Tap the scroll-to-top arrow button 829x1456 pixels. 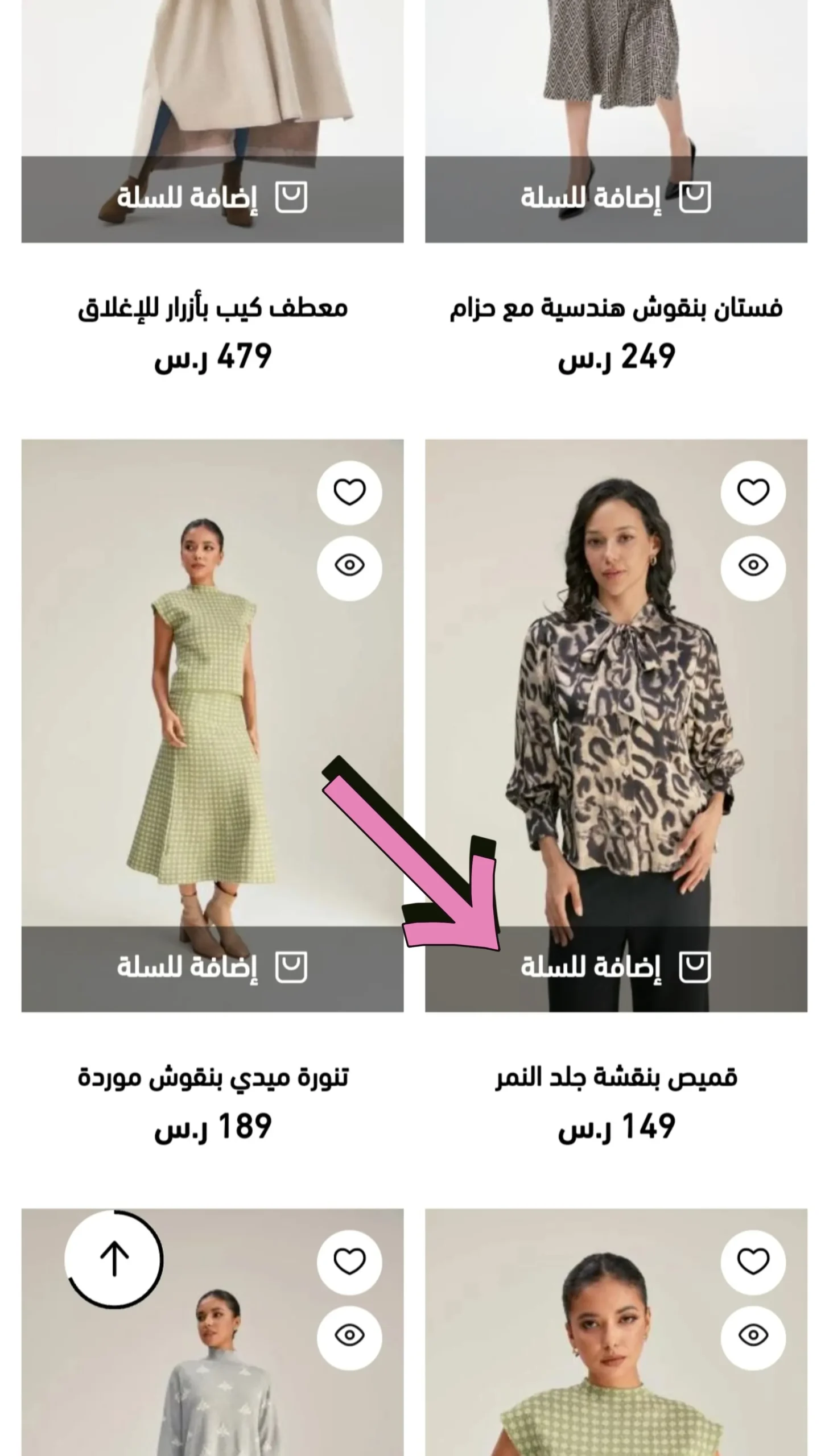[x=114, y=1259]
